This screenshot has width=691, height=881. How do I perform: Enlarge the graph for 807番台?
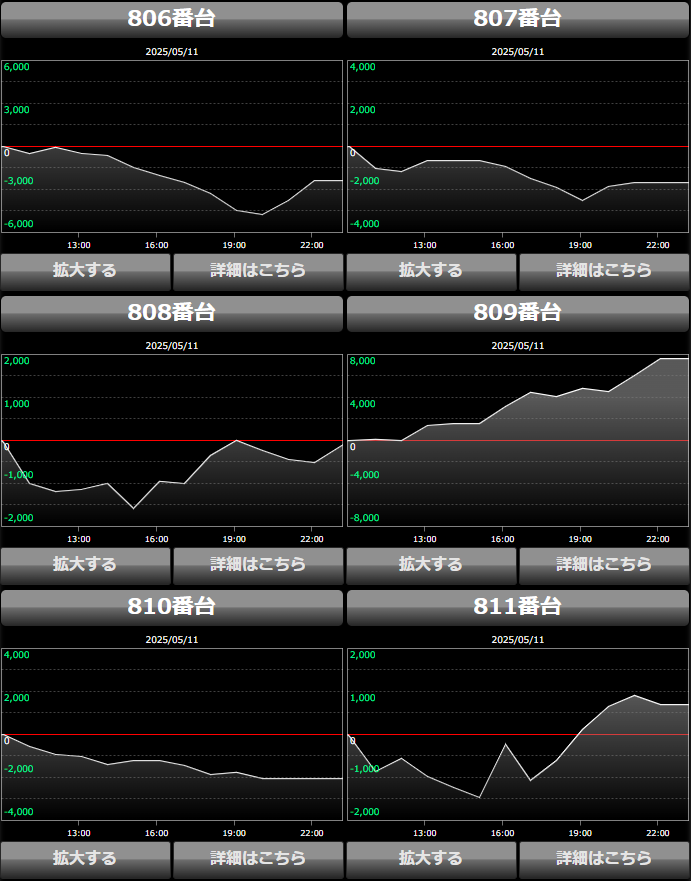(431, 271)
